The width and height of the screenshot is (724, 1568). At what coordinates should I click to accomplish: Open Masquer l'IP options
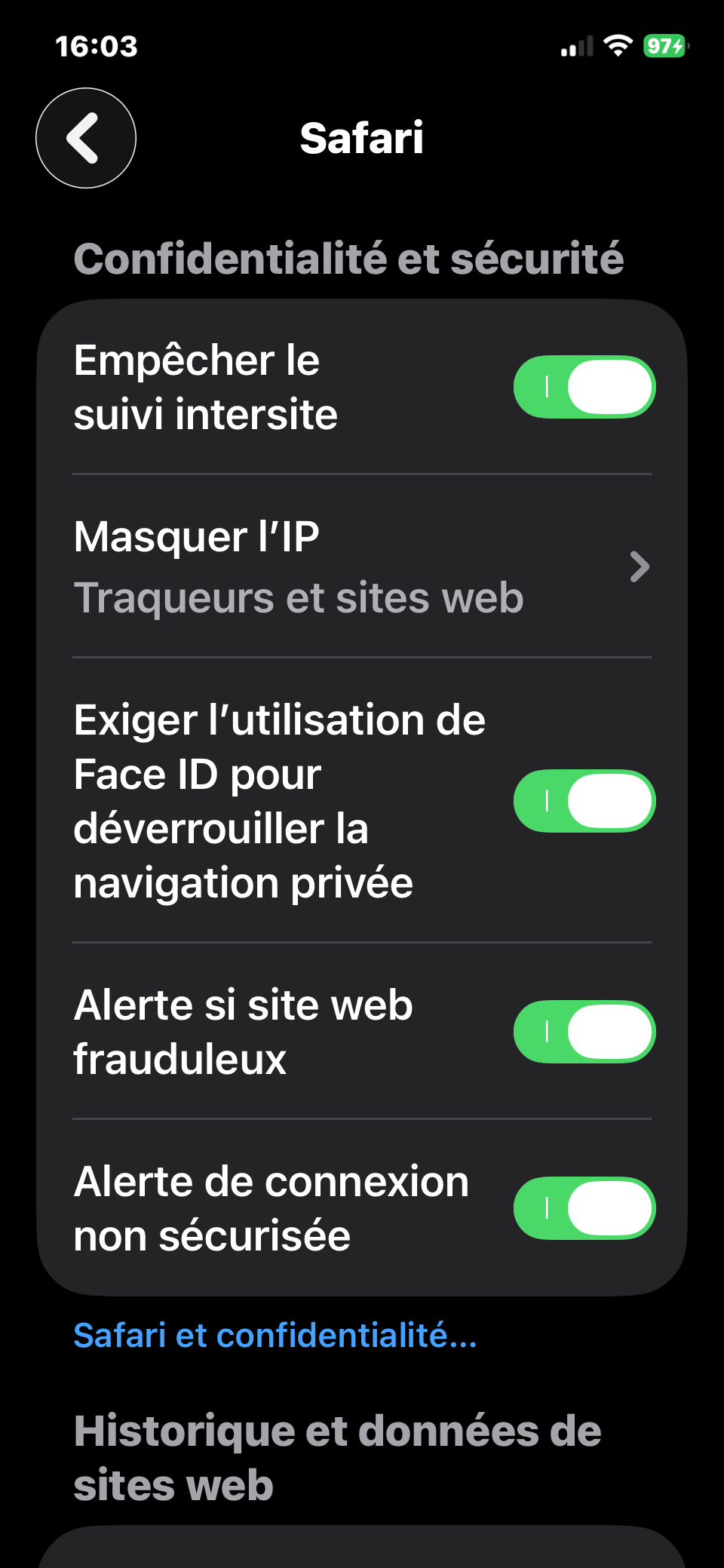(x=362, y=566)
